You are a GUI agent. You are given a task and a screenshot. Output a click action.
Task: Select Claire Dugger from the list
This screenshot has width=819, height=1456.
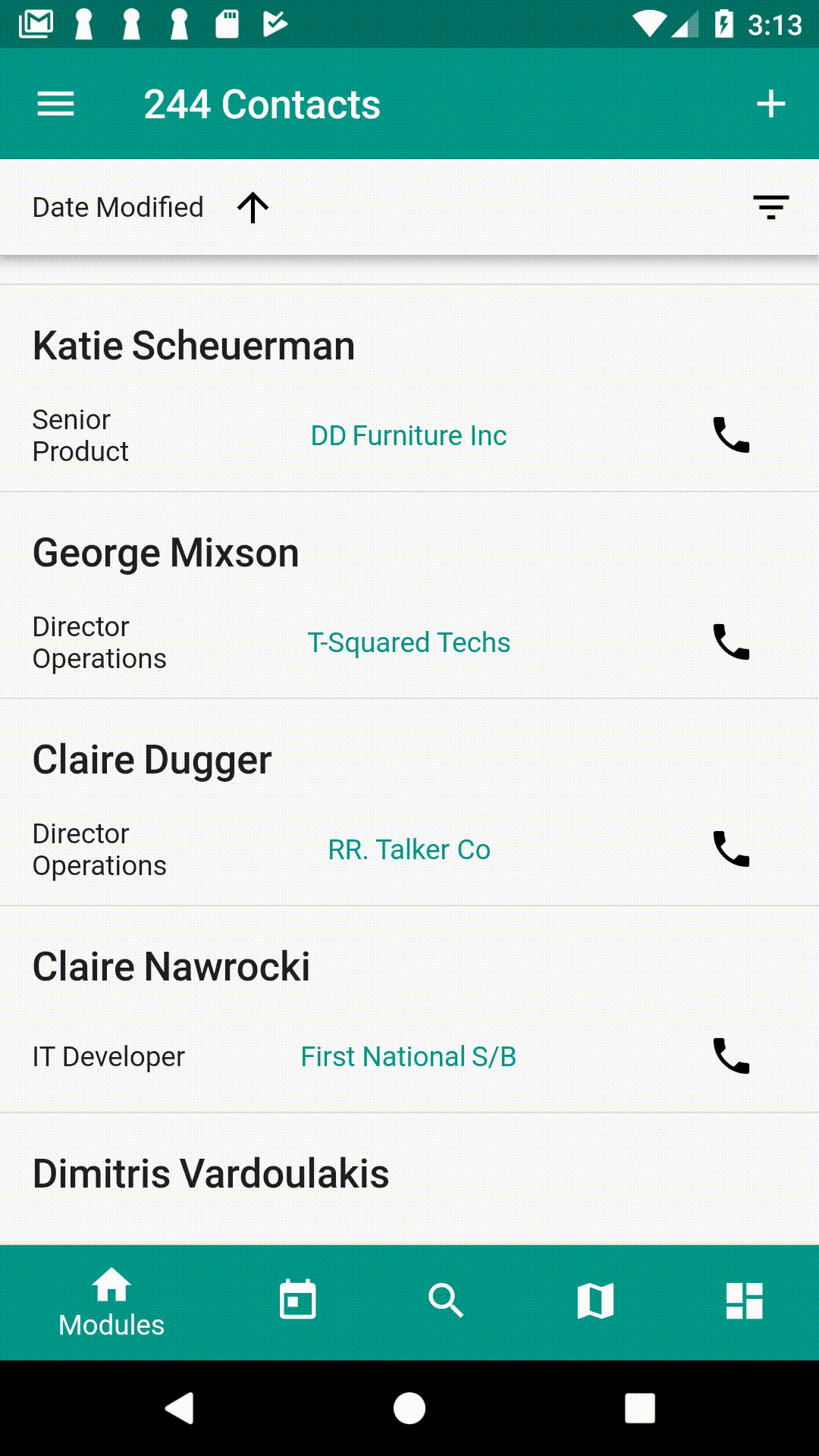click(x=152, y=760)
